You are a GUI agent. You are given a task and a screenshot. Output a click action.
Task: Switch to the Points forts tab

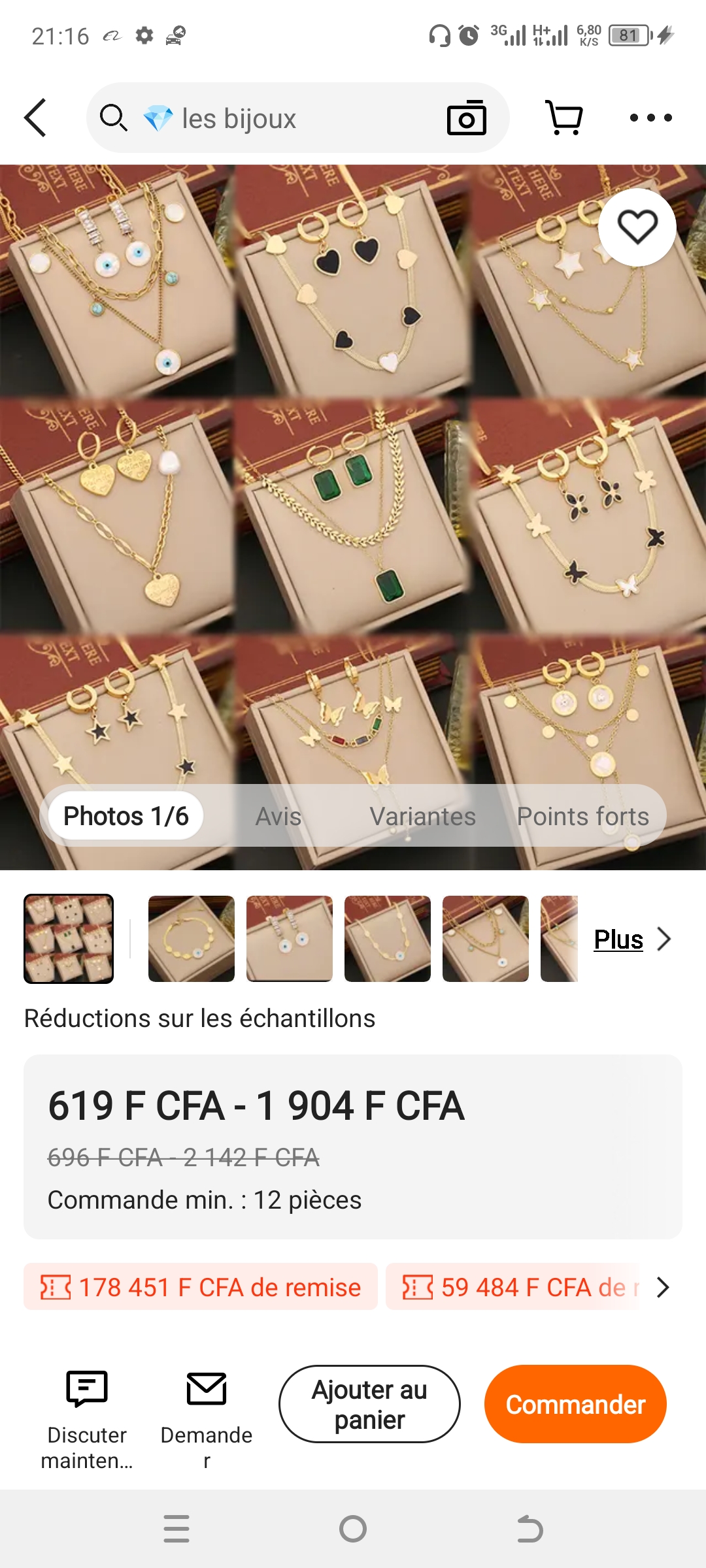582,816
